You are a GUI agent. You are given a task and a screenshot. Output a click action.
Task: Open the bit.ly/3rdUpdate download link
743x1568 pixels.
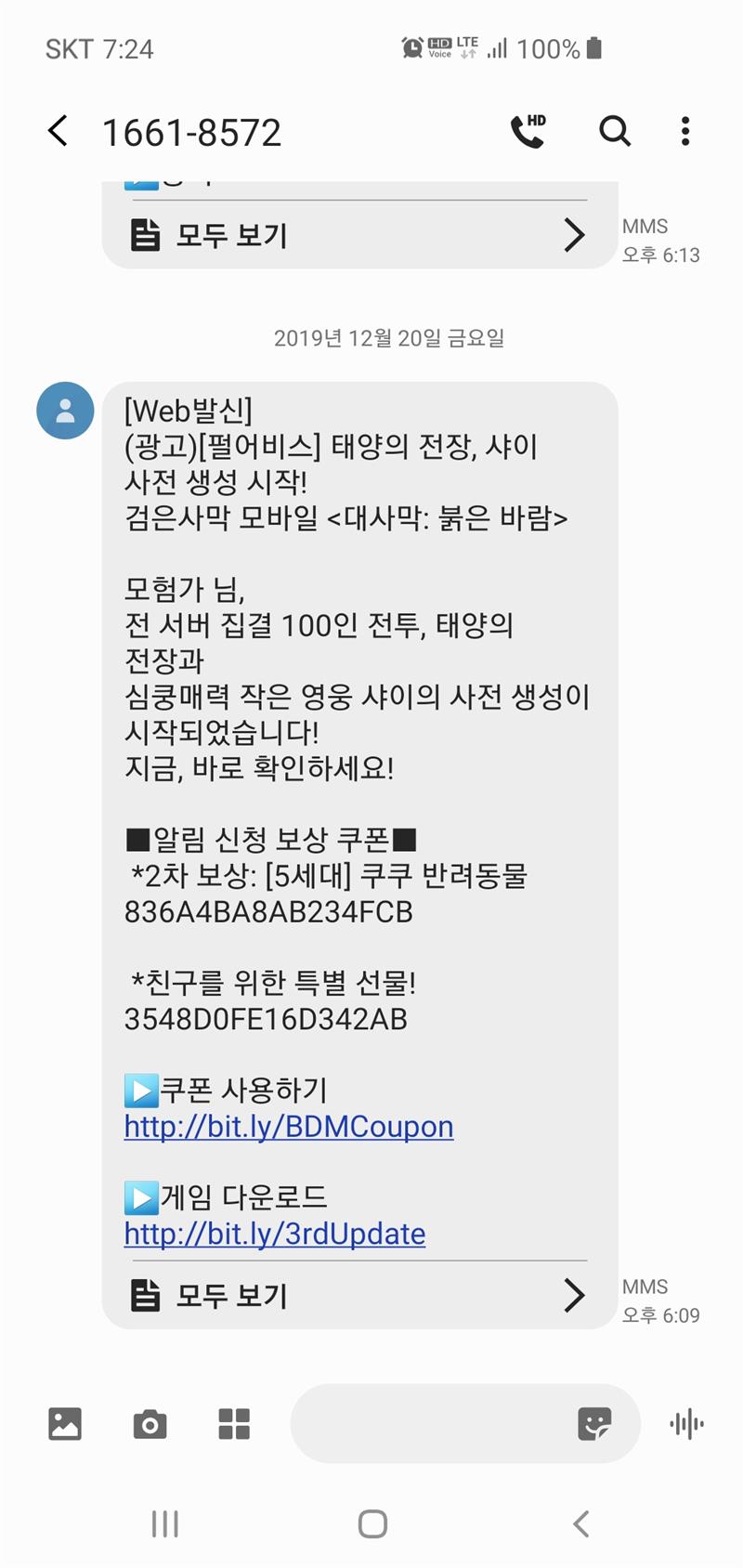(x=275, y=1234)
